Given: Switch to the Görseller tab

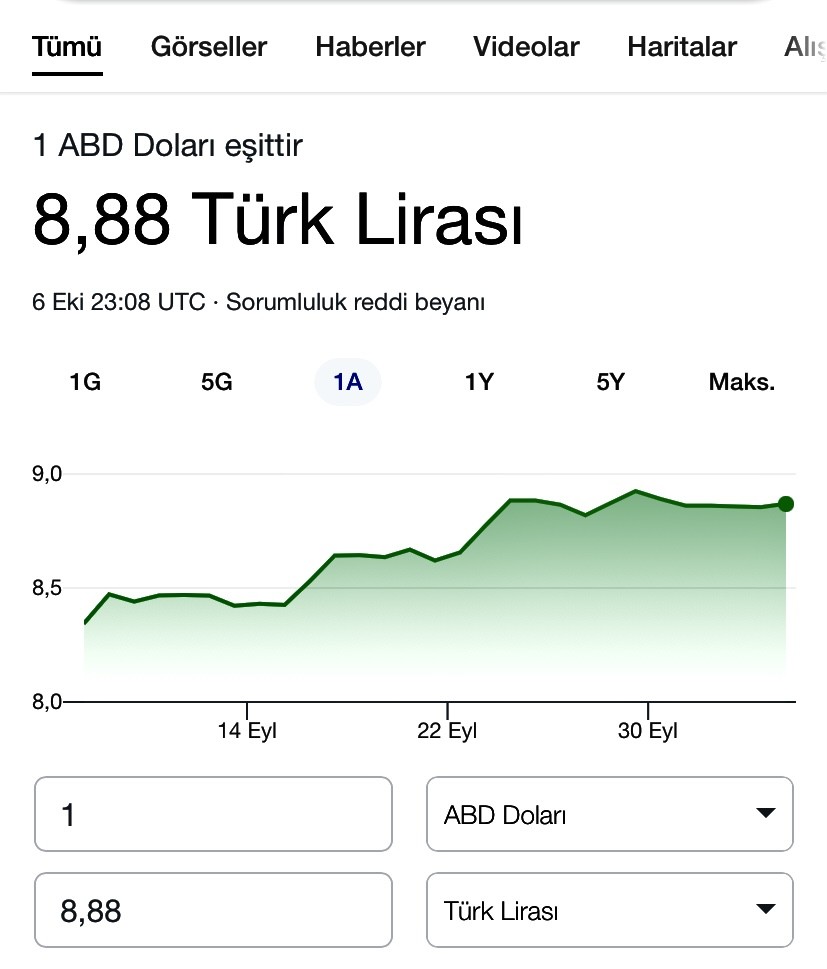Looking at the screenshot, I should click(x=208, y=47).
